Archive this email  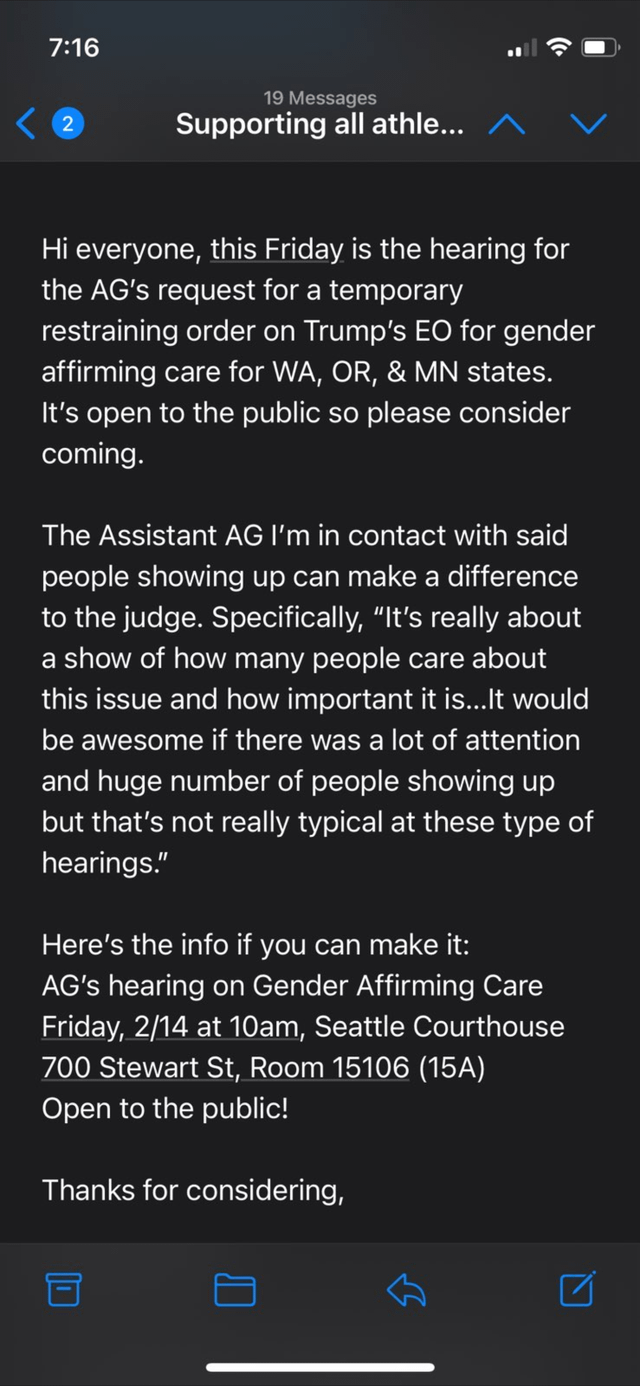(x=64, y=1290)
